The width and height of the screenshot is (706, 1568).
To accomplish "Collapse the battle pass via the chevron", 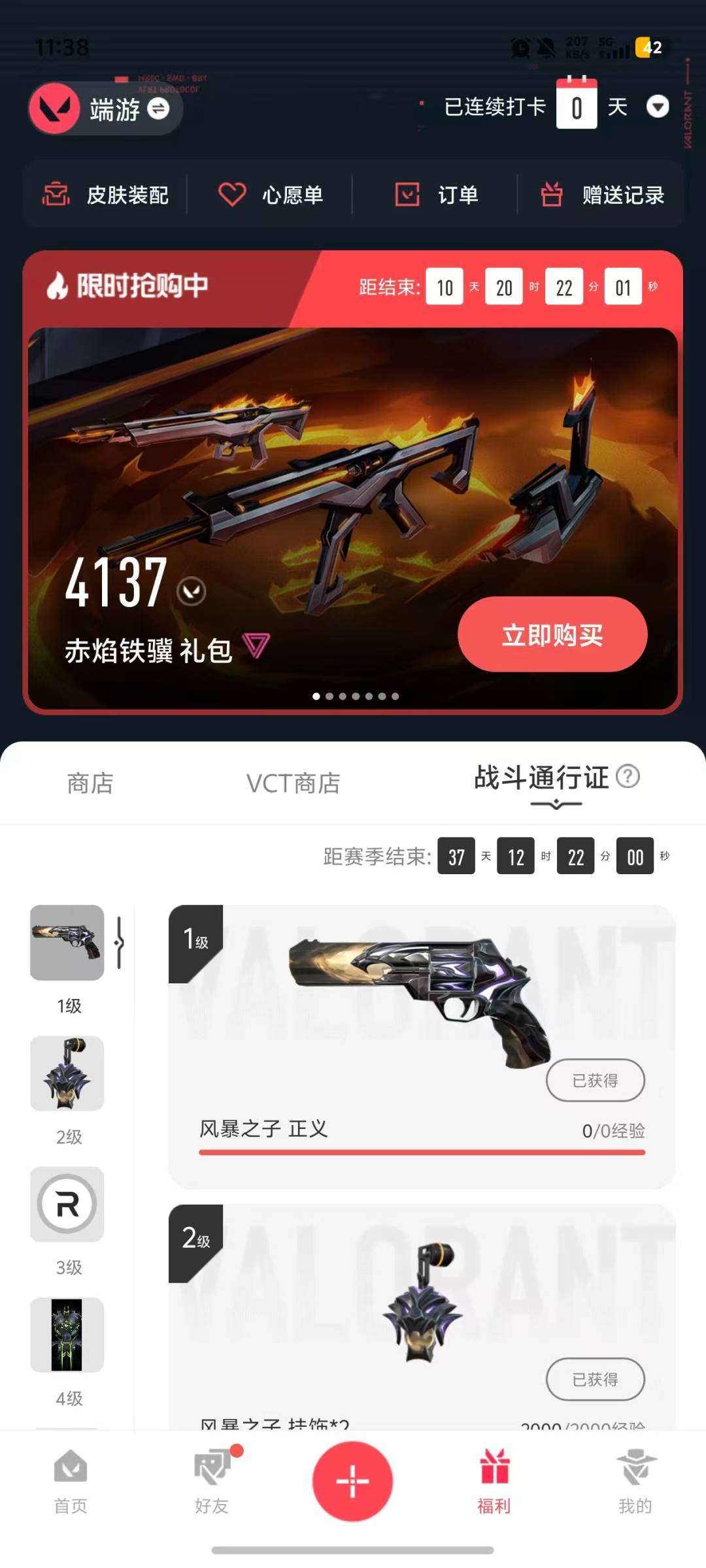I will pyautogui.click(x=556, y=805).
